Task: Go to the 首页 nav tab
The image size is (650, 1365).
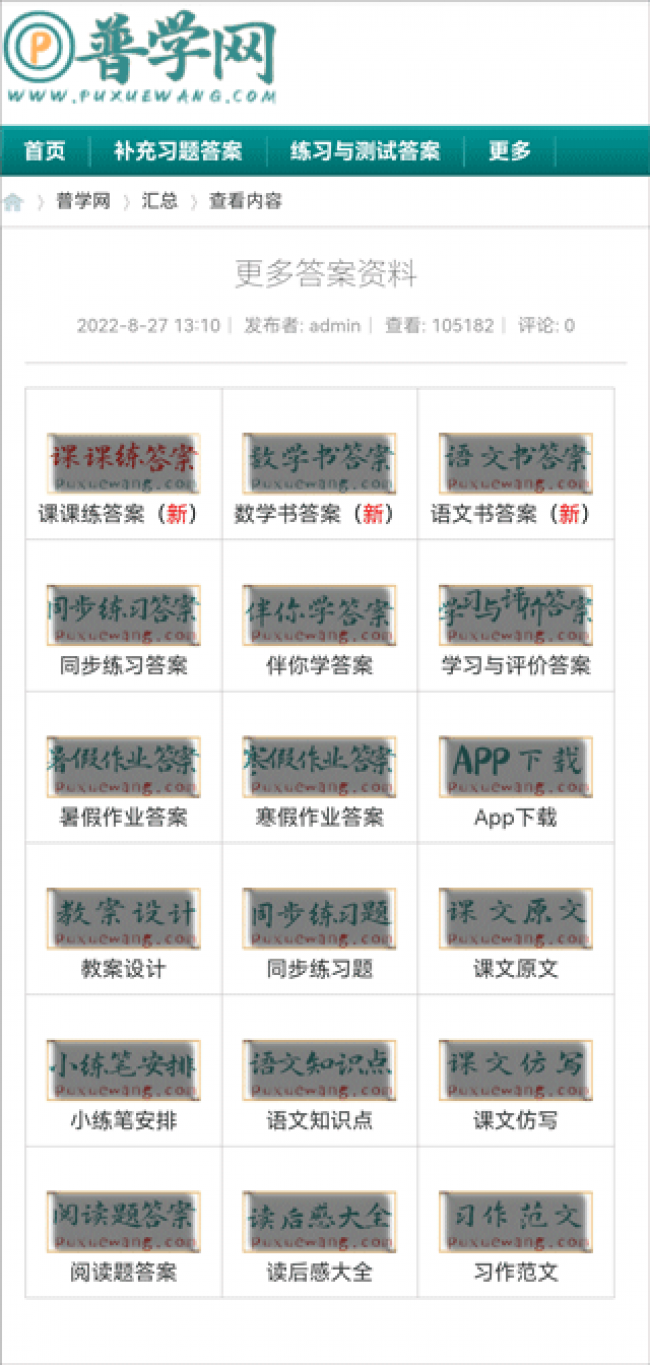Action: coord(45,152)
